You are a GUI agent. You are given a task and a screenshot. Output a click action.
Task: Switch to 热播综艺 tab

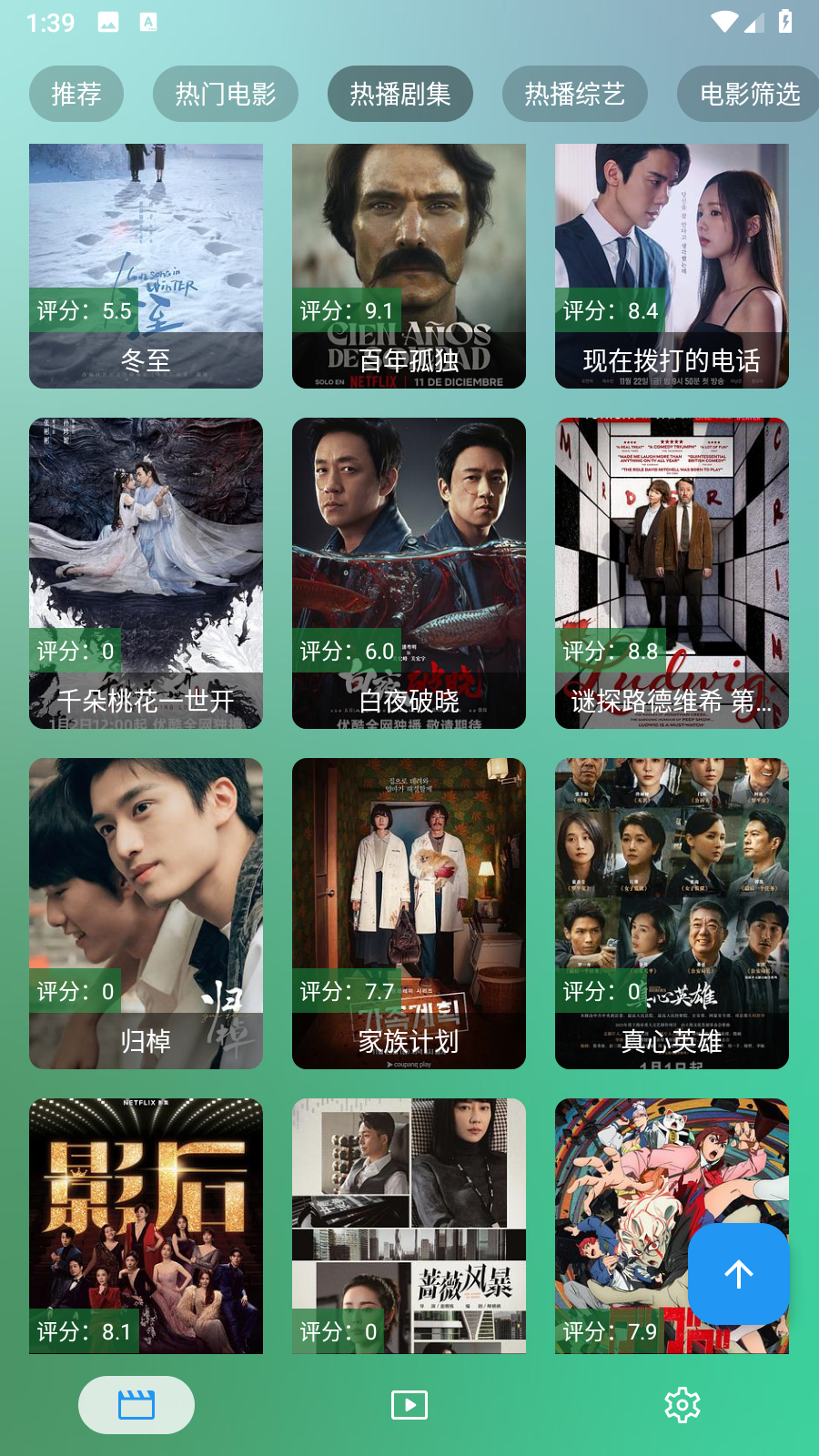[575, 94]
